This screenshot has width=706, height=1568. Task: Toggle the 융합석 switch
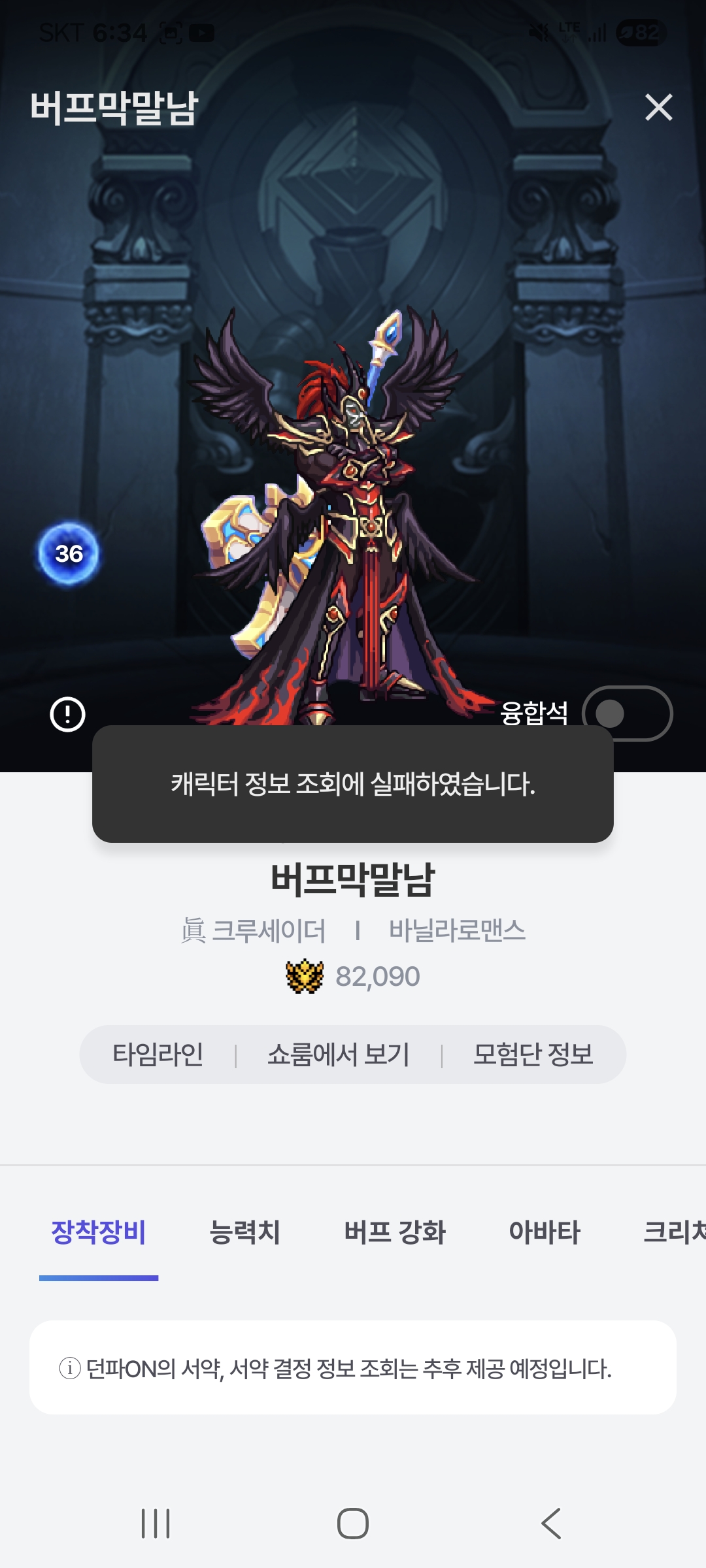pyautogui.click(x=627, y=713)
